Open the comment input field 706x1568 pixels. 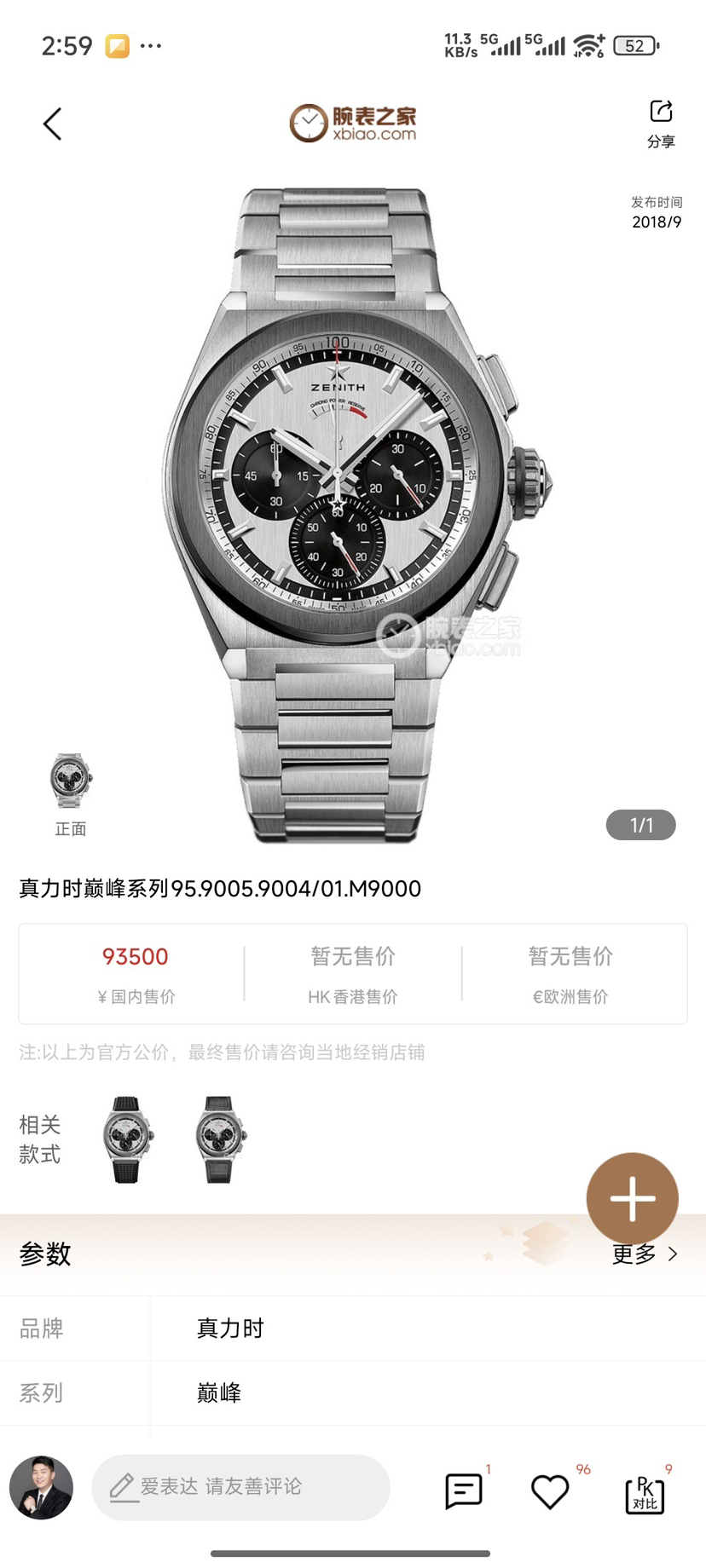[240, 1487]
